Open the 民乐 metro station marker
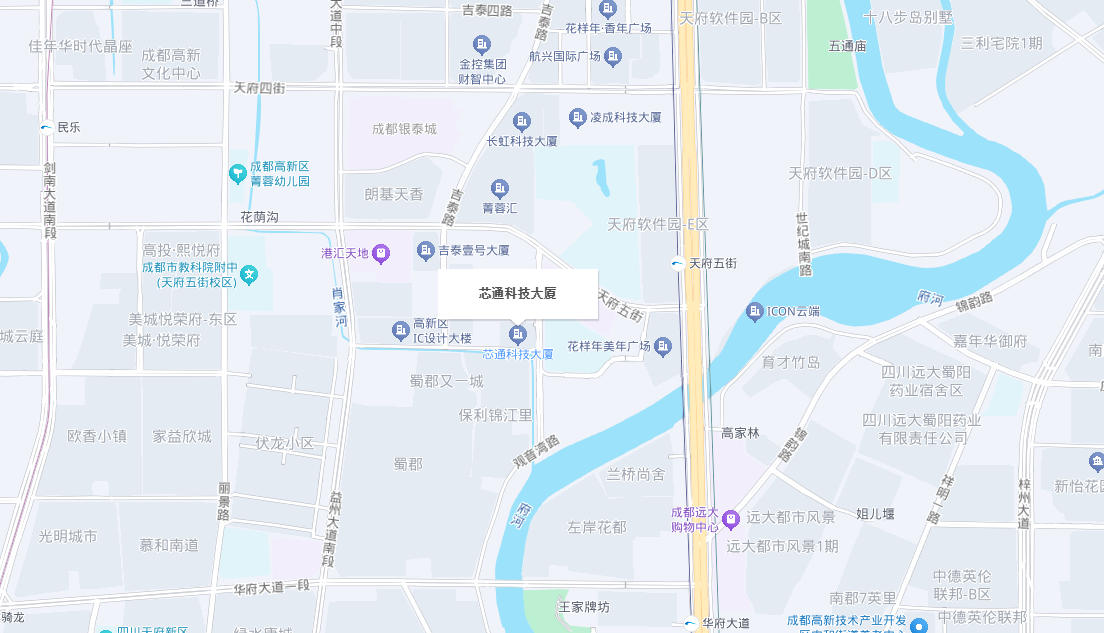1104x633 pixels. coord(46,127)
